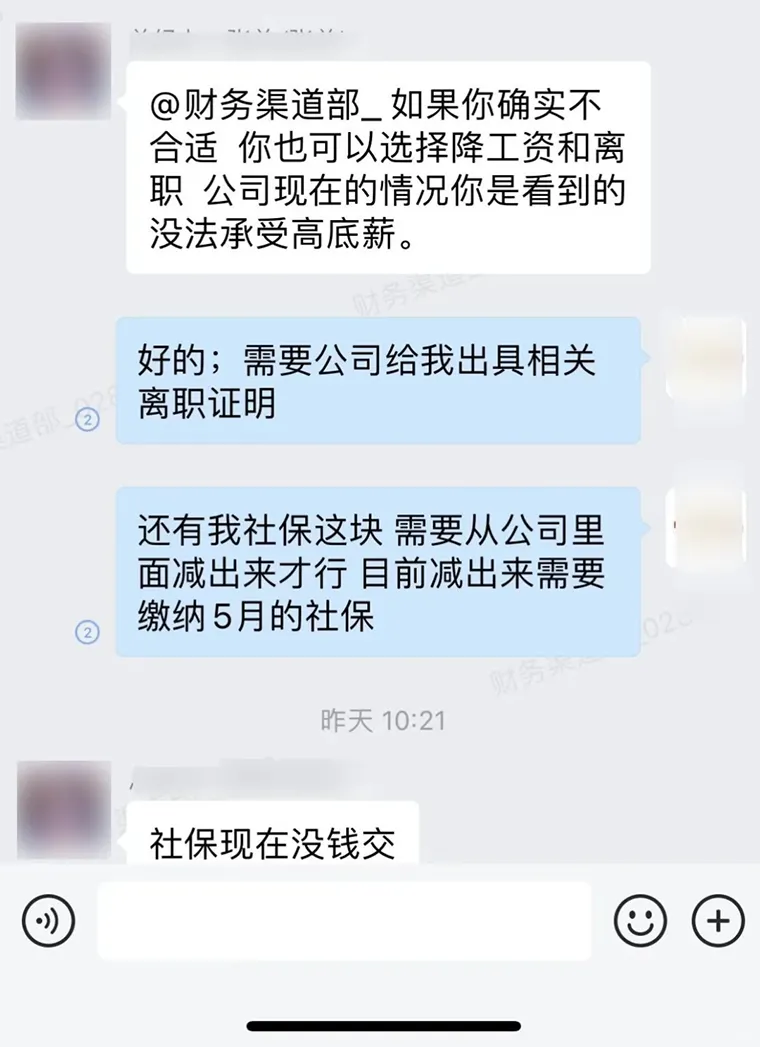Open the emoji picker
The height and width of the screenshot is (1047, 760).
640,920
